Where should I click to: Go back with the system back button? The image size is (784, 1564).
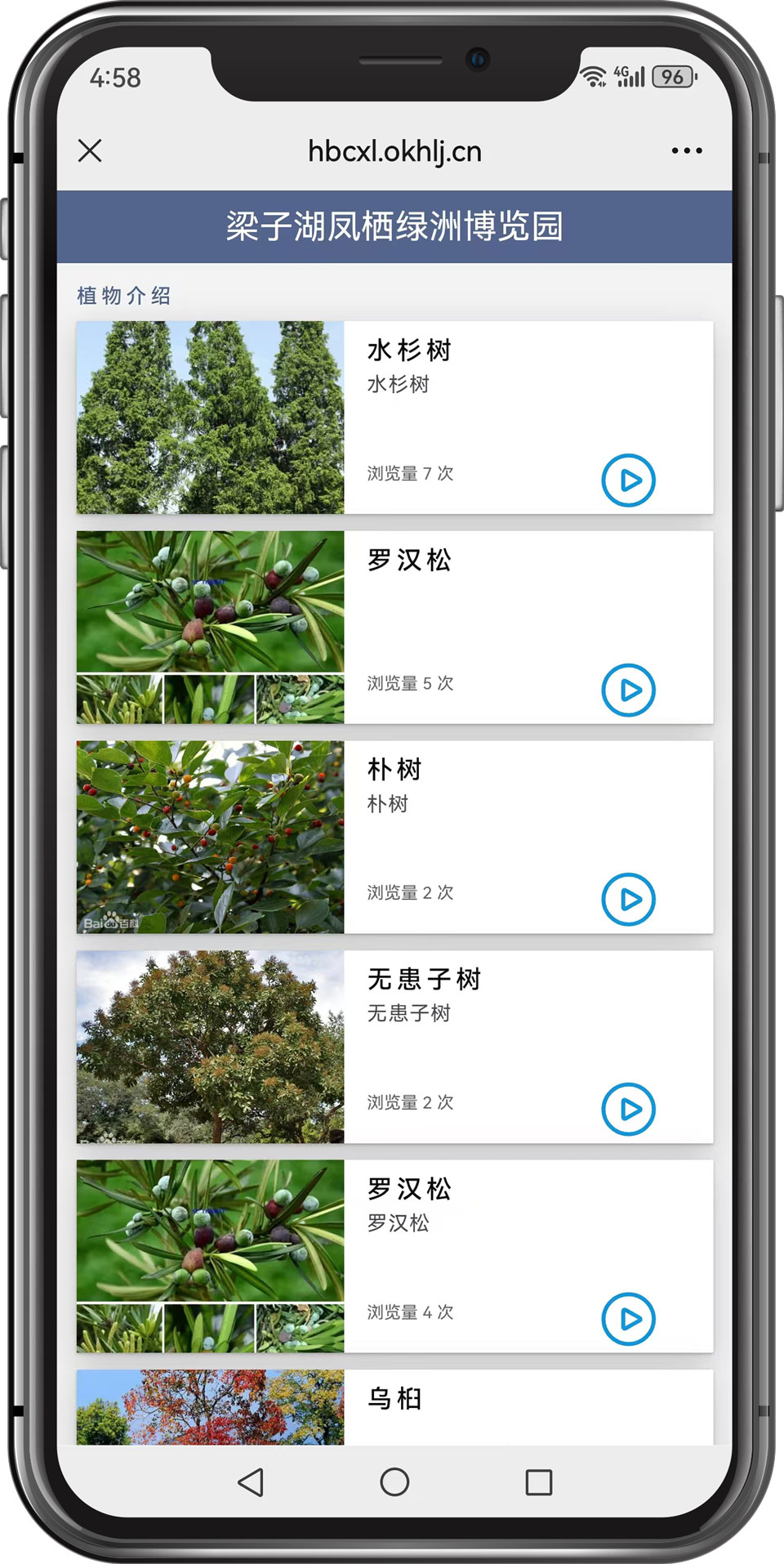click(251, 1482)
